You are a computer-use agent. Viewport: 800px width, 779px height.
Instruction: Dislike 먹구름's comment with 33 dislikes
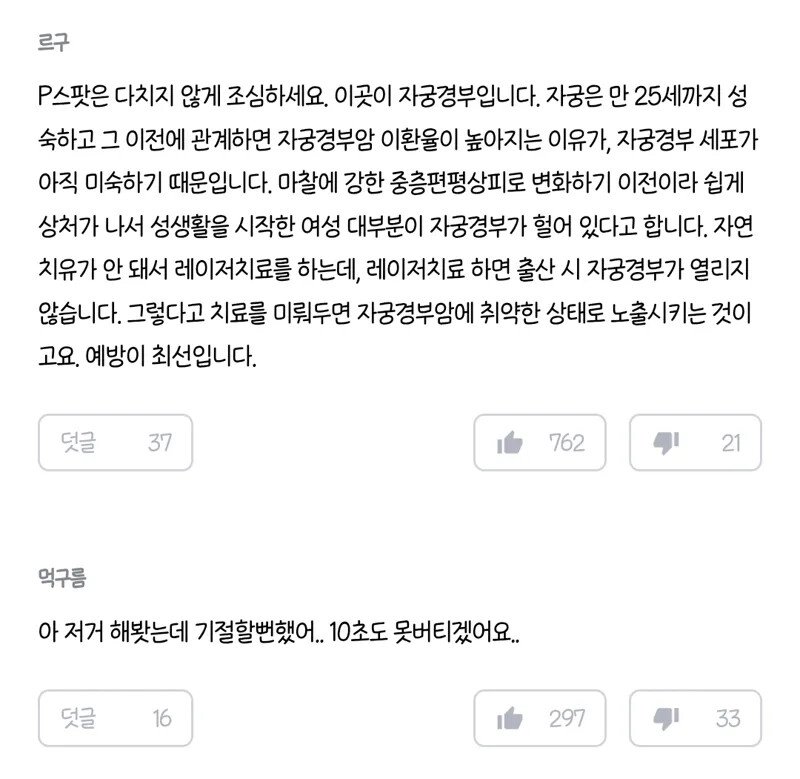coord(695,718)
